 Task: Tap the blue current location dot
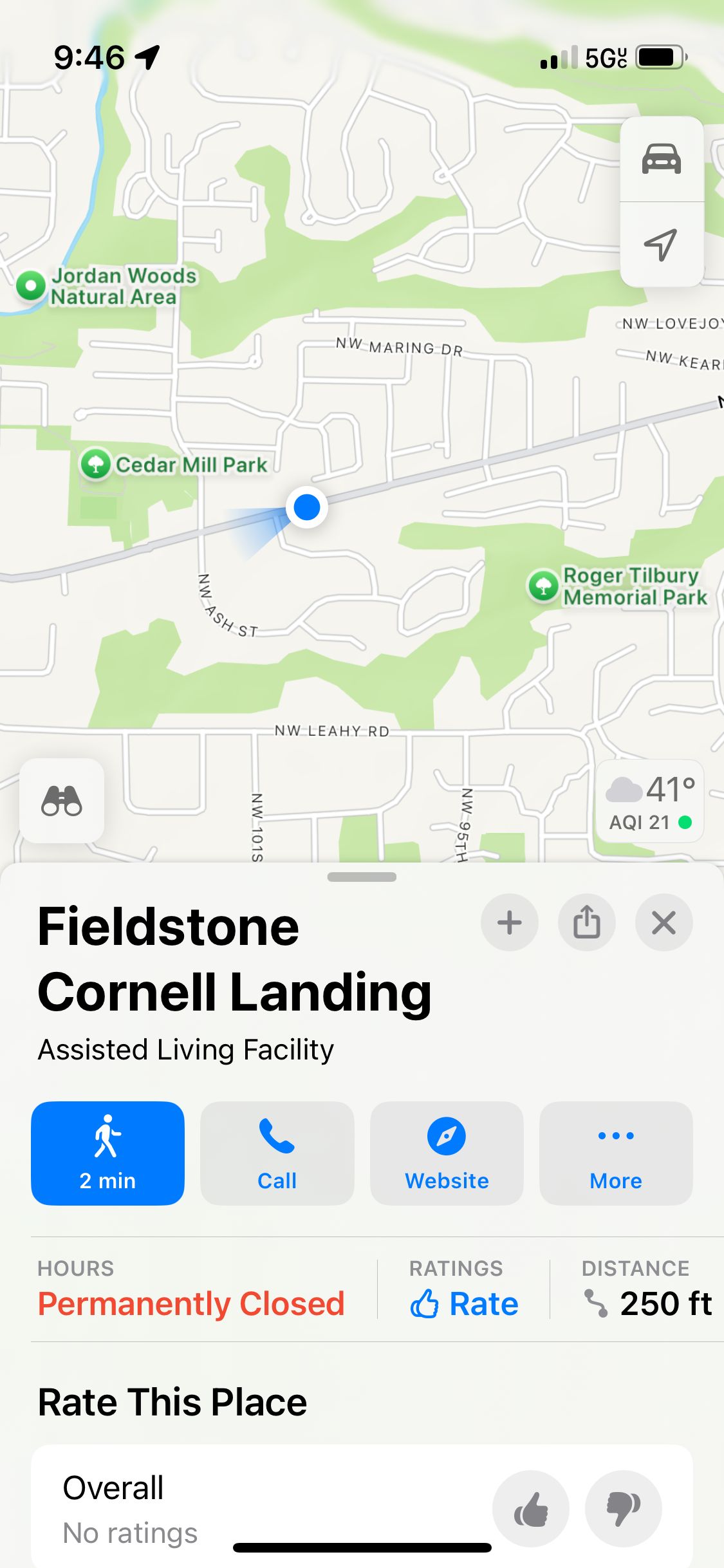click(308, 509)
